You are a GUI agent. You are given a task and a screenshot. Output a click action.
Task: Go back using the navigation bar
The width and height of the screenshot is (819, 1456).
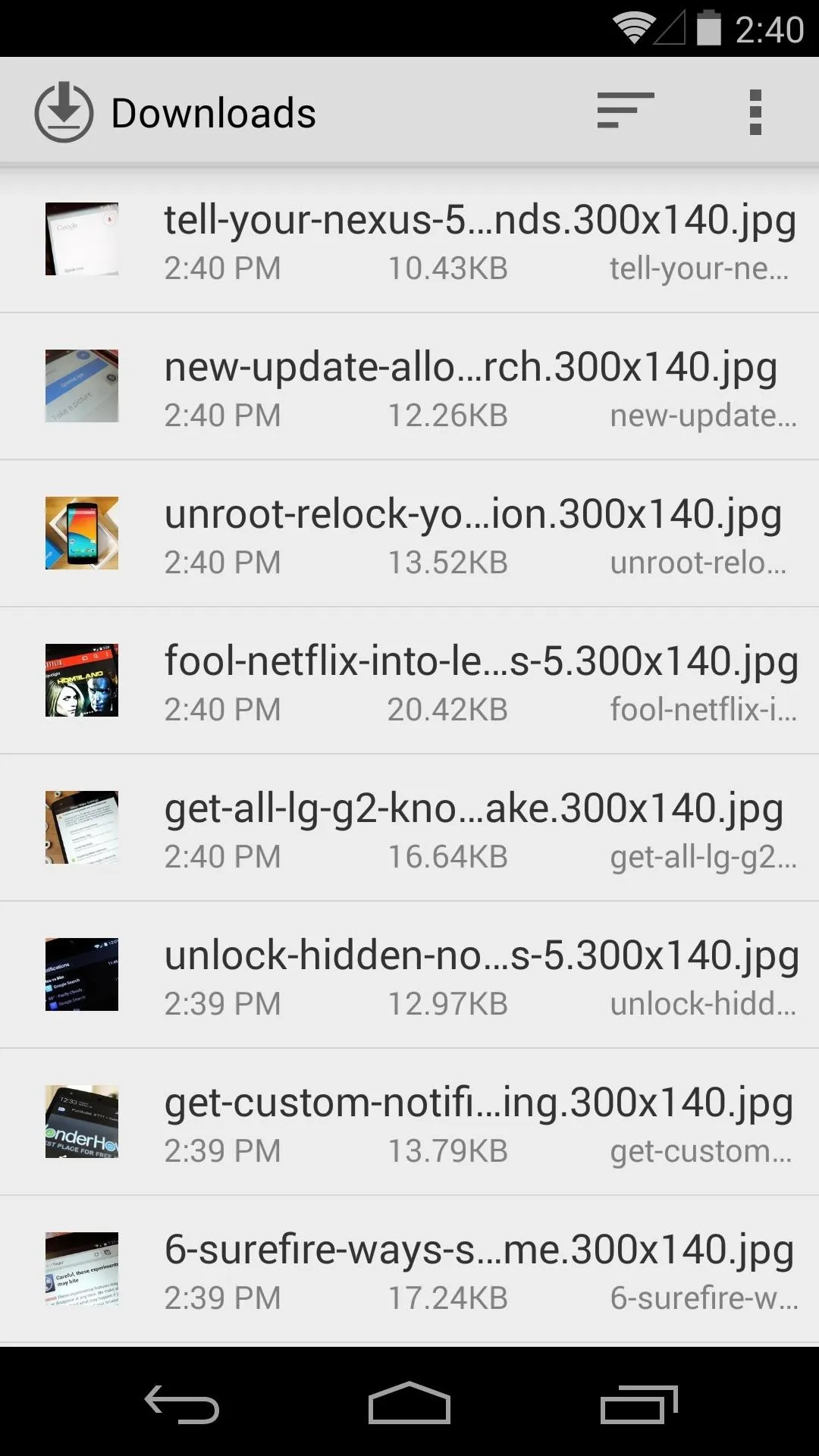tap(182, 1404)
